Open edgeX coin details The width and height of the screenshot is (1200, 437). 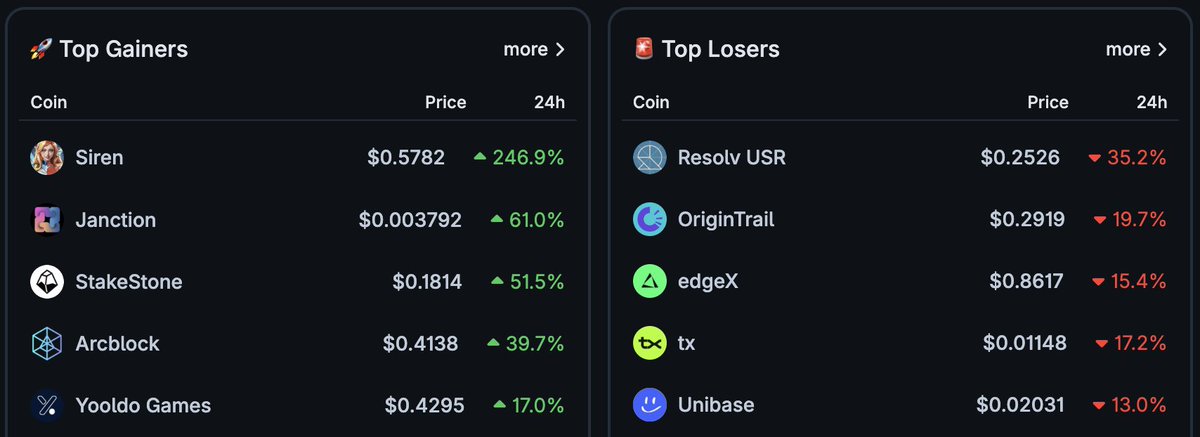pos(707,282)
